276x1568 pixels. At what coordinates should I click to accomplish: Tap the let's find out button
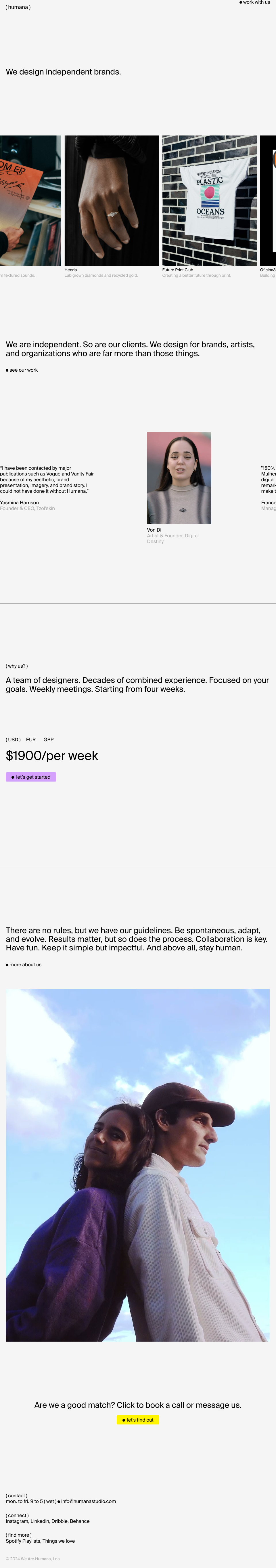tap(138, 1420)
